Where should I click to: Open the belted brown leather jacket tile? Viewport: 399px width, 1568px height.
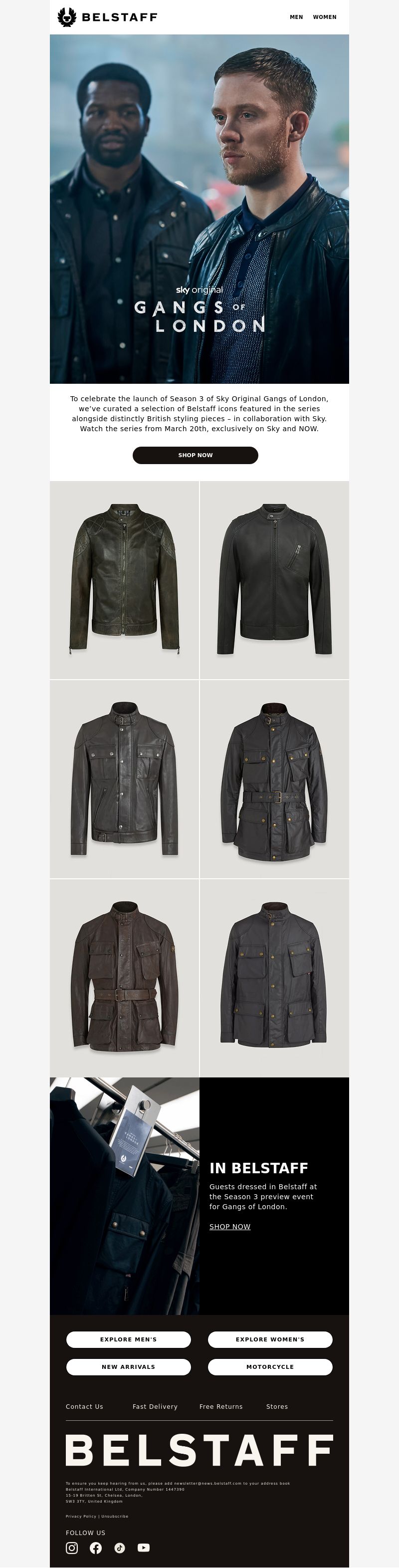(x=124, y=978)
